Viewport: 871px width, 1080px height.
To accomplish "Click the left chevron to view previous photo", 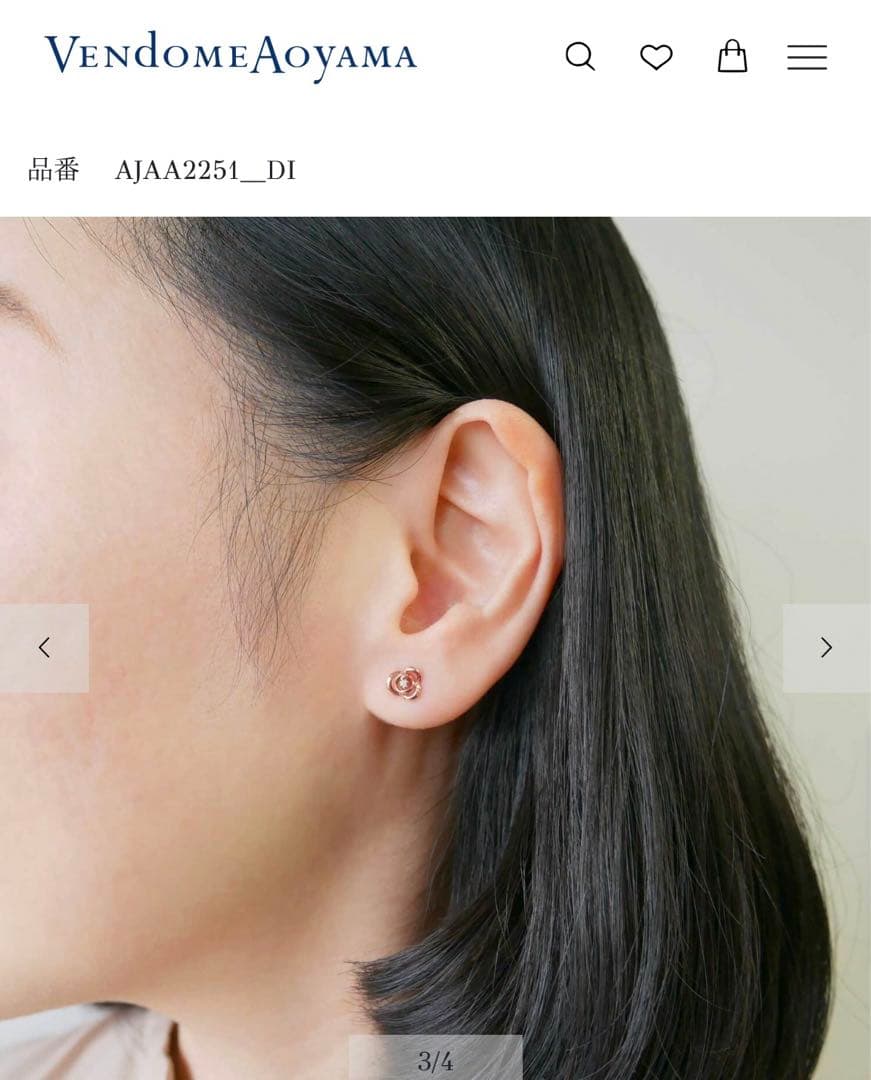I will coord(43,646).
